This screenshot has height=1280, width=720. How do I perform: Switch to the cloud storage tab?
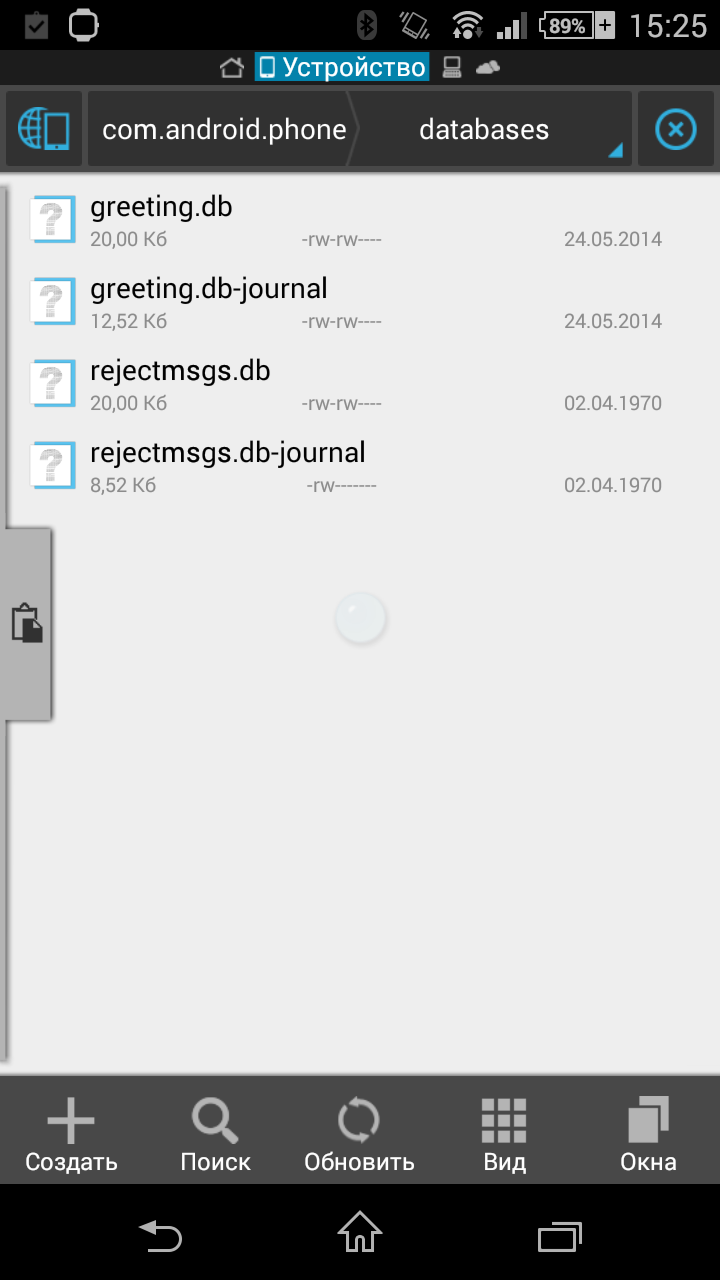click(488, 68)
